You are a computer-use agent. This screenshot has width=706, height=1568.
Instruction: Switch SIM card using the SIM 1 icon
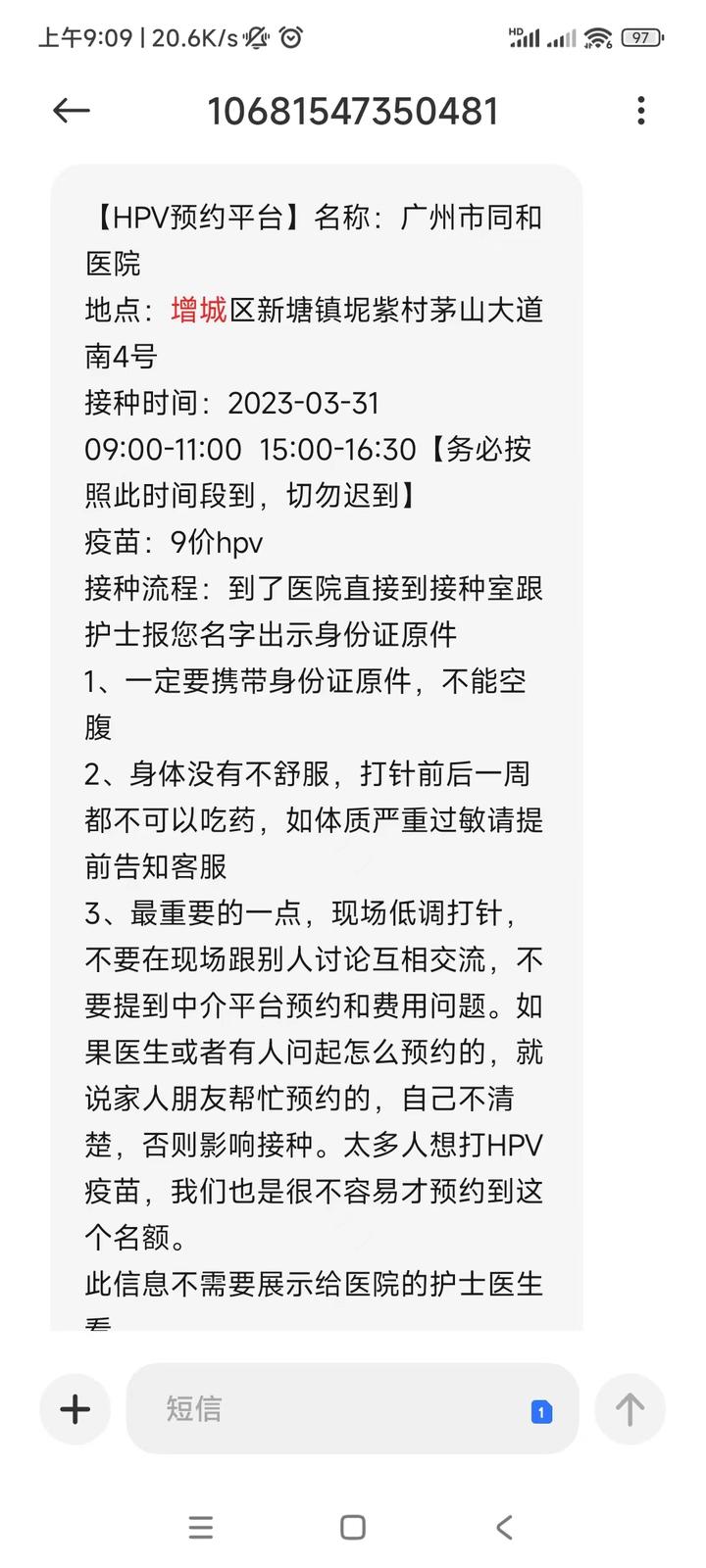click(541, 1411)
